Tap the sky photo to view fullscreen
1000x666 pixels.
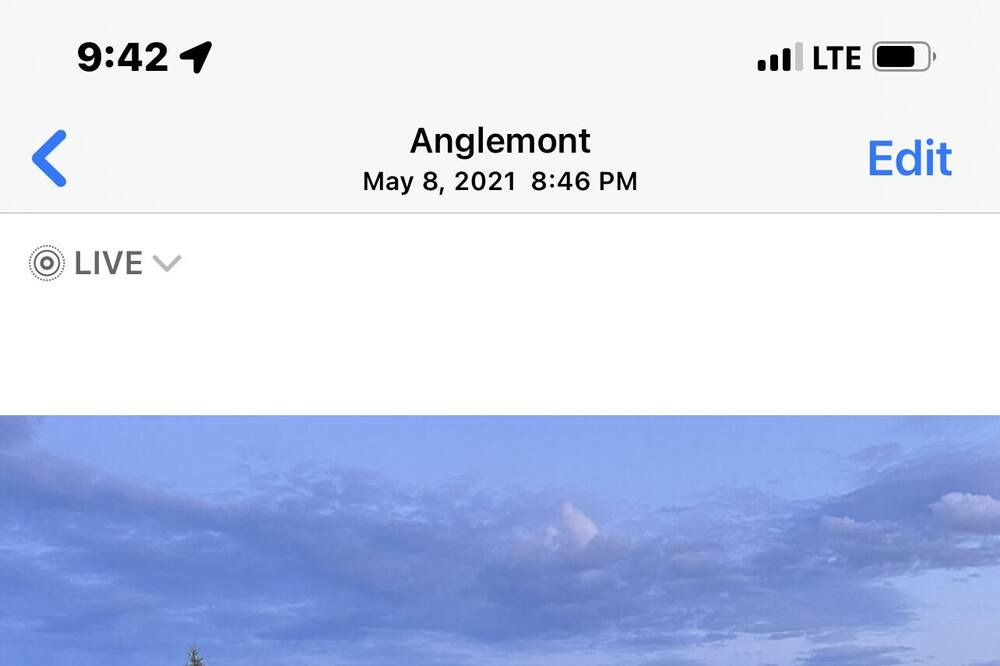[500, 540]
